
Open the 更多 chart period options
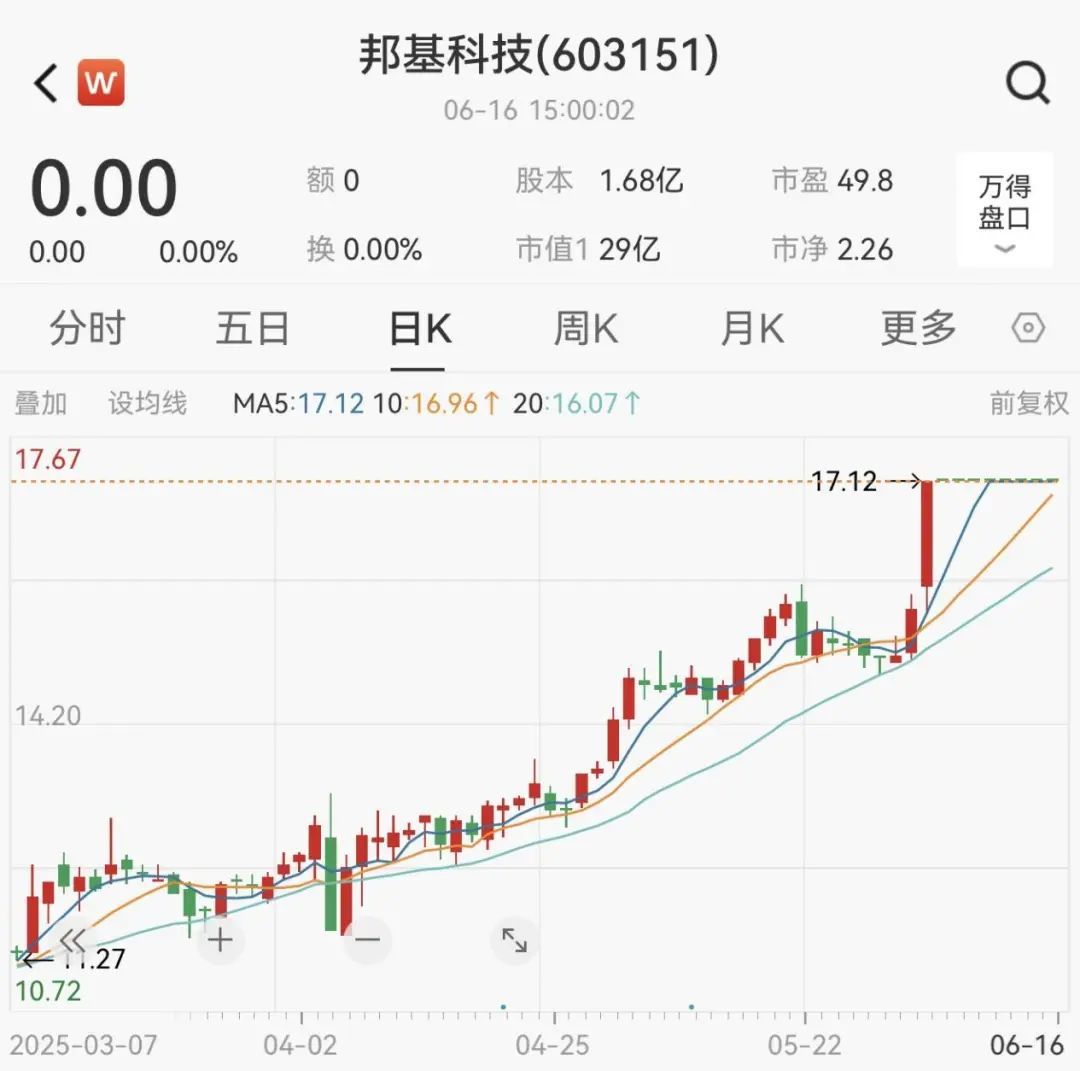(x=918, y=328)
